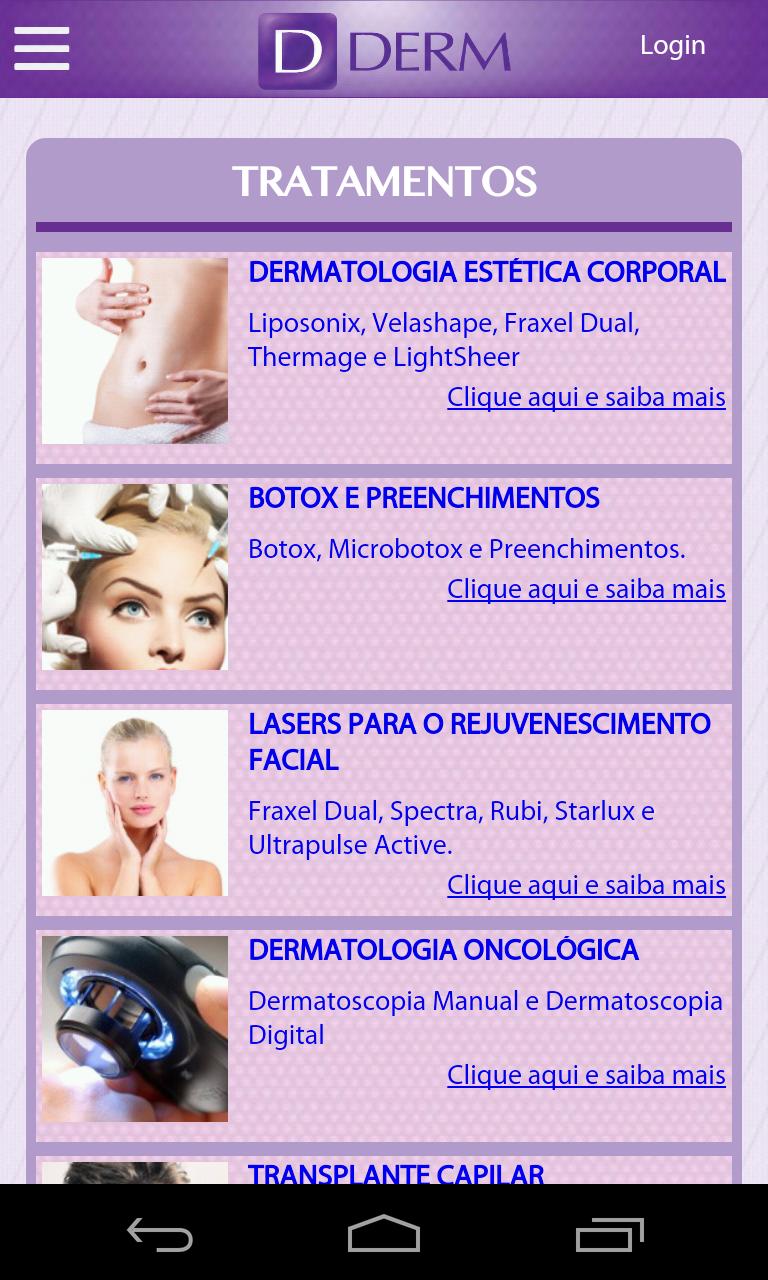
Task: Click saiba mais under DERMATOLOGIA ONCOLÓGICA
Action: point(586,1075)
